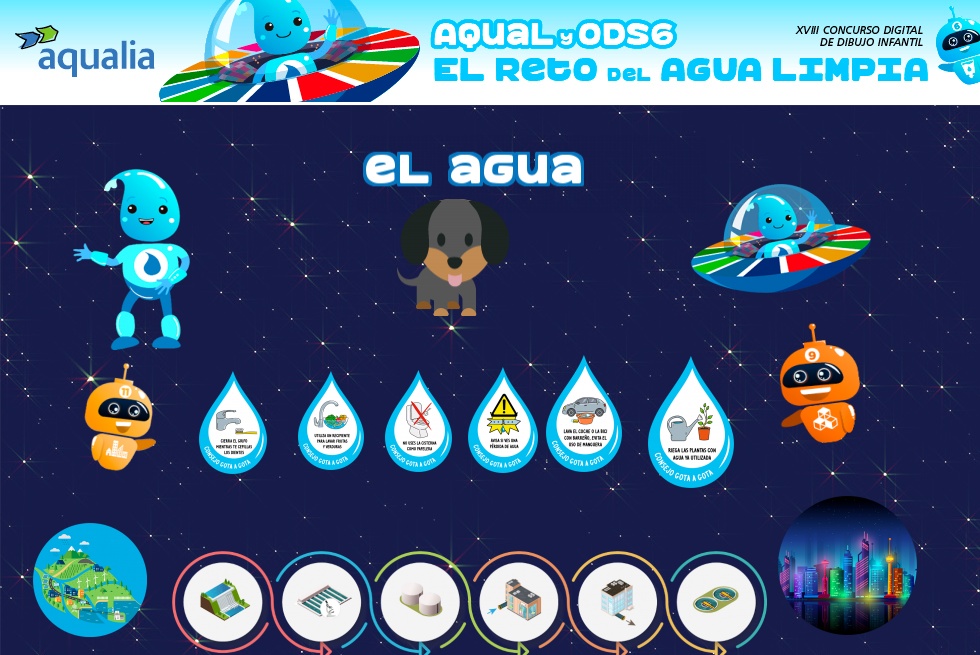This screenshot has width=980, height=655.
Task: Select the wastewater treatment pools circle
Action: [716, 603]
